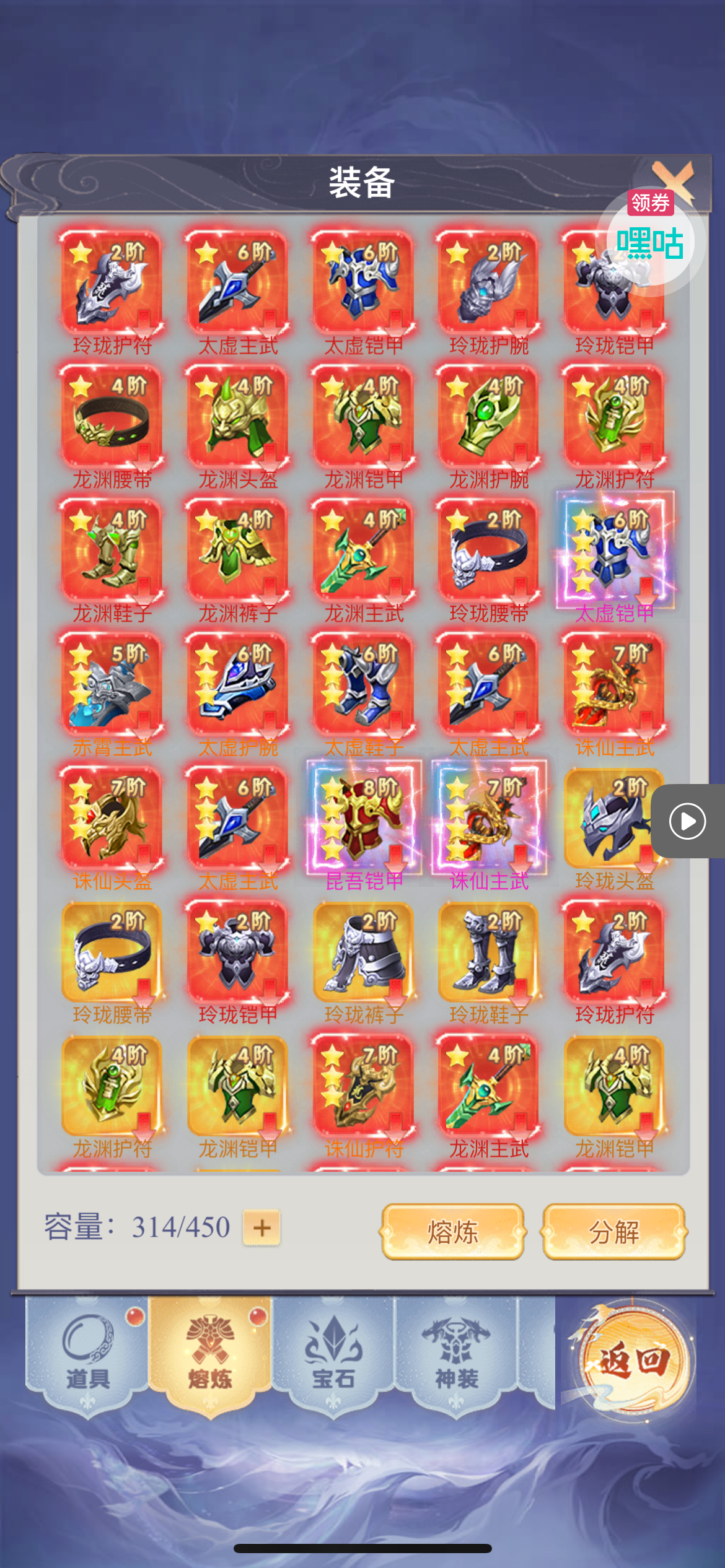Switch to the 道具 items tab

[87, 1352]
